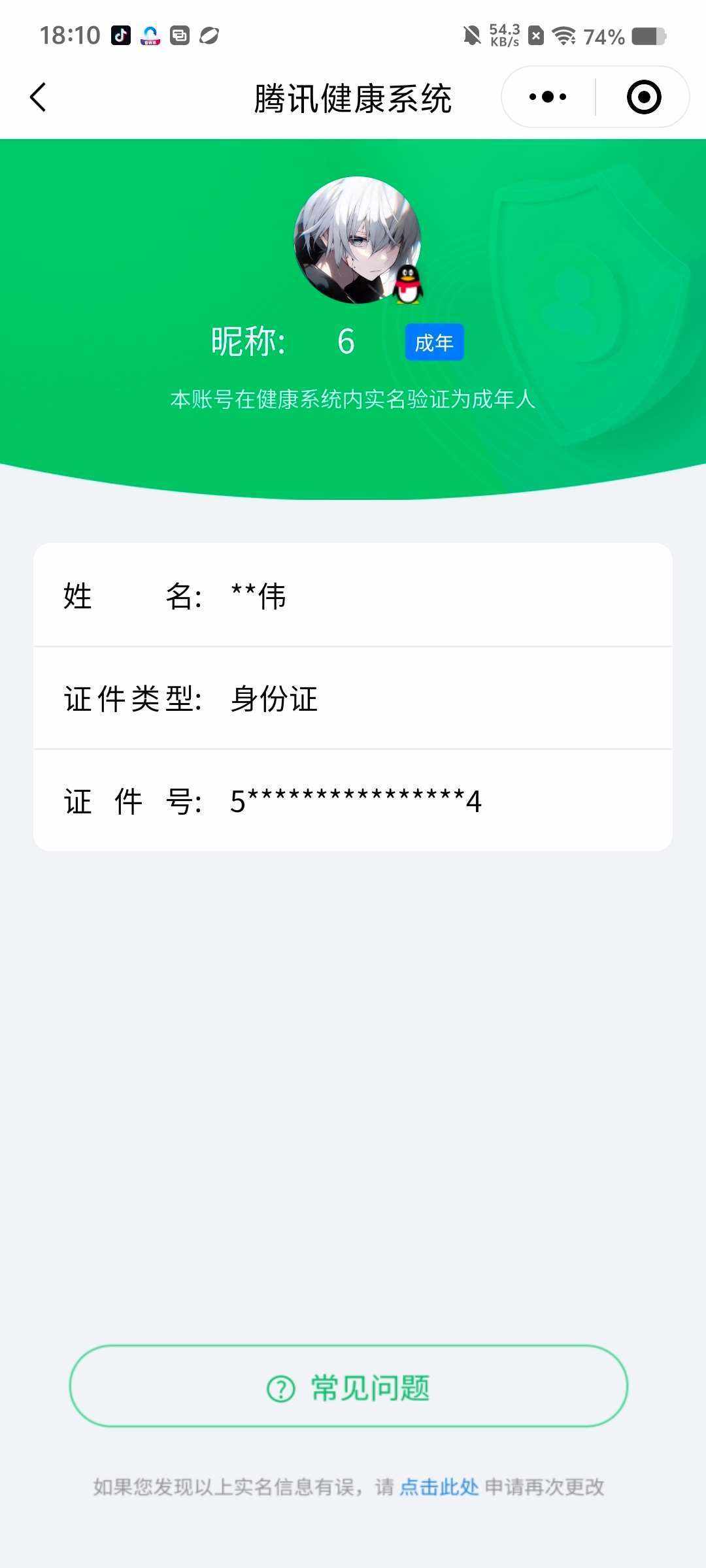Select the 证件类型 row showing 身份证
Viewport: 706px width, 1568px height.
(353, 699)
